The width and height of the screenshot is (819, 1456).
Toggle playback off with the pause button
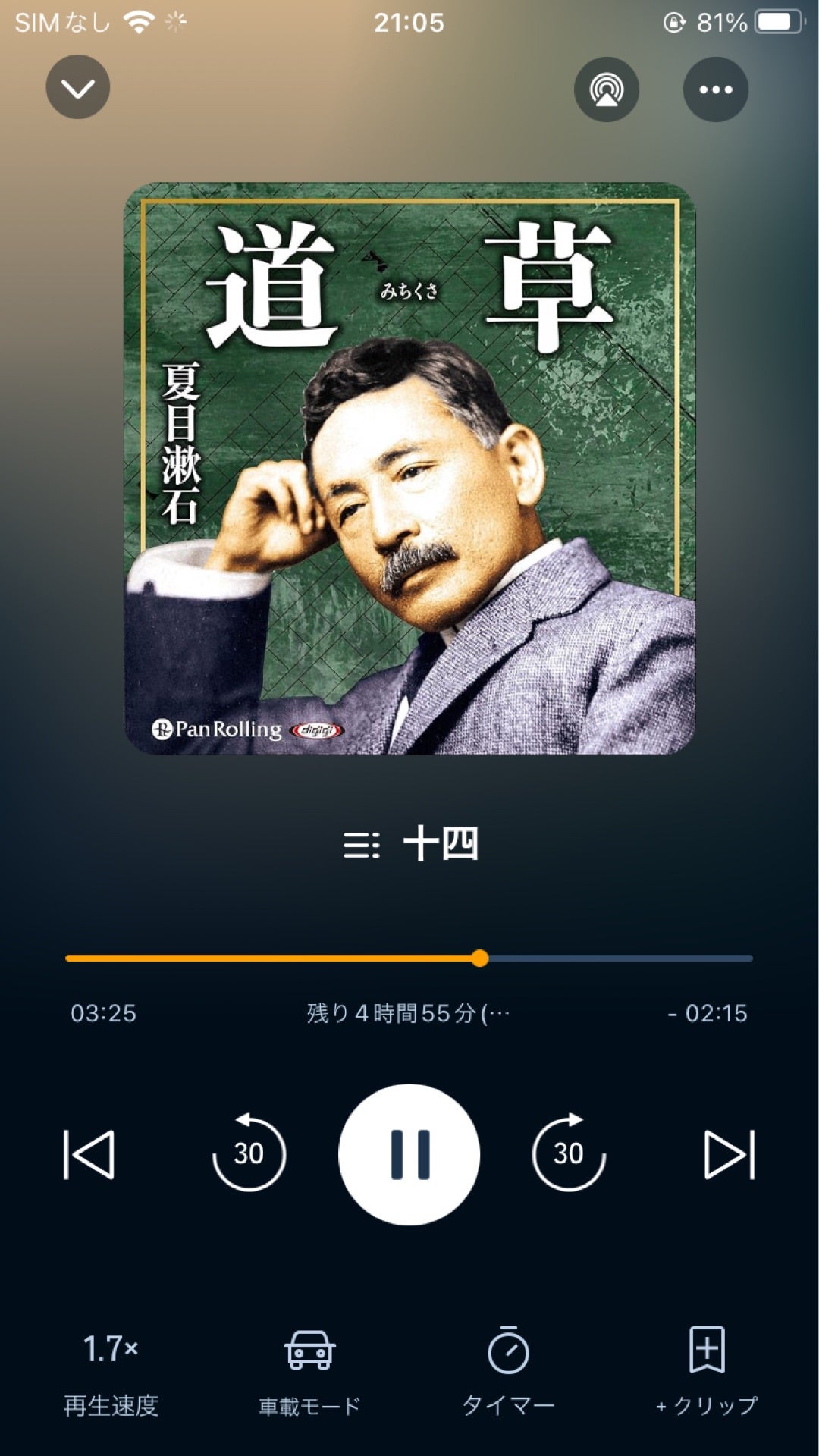tap(409, 1153)
